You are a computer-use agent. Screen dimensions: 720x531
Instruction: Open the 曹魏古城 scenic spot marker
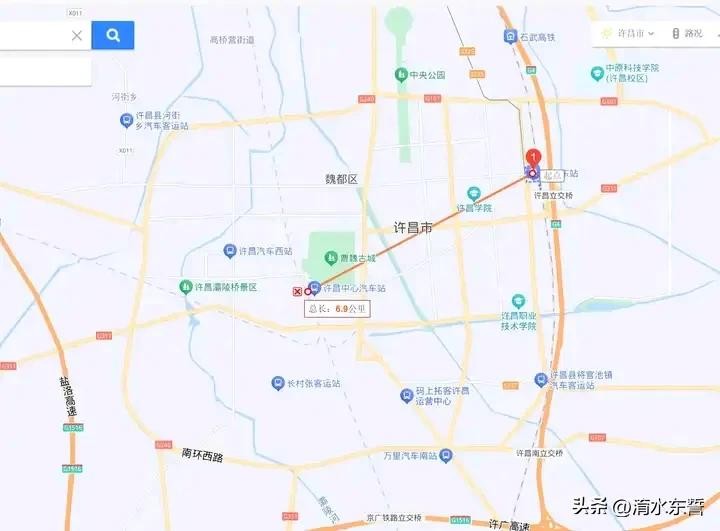[x=331, y=256]
